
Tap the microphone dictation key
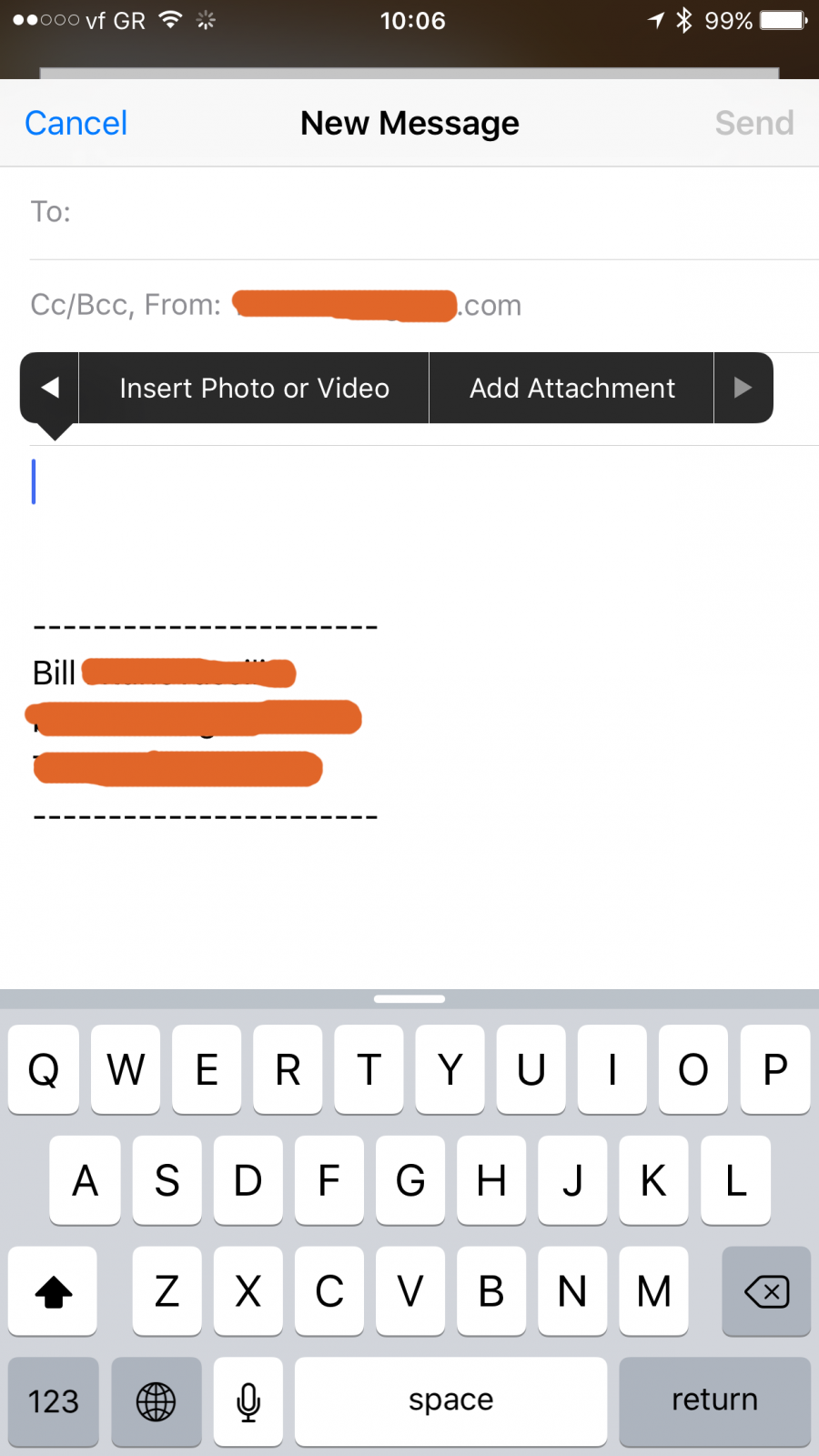(248, 1400)
